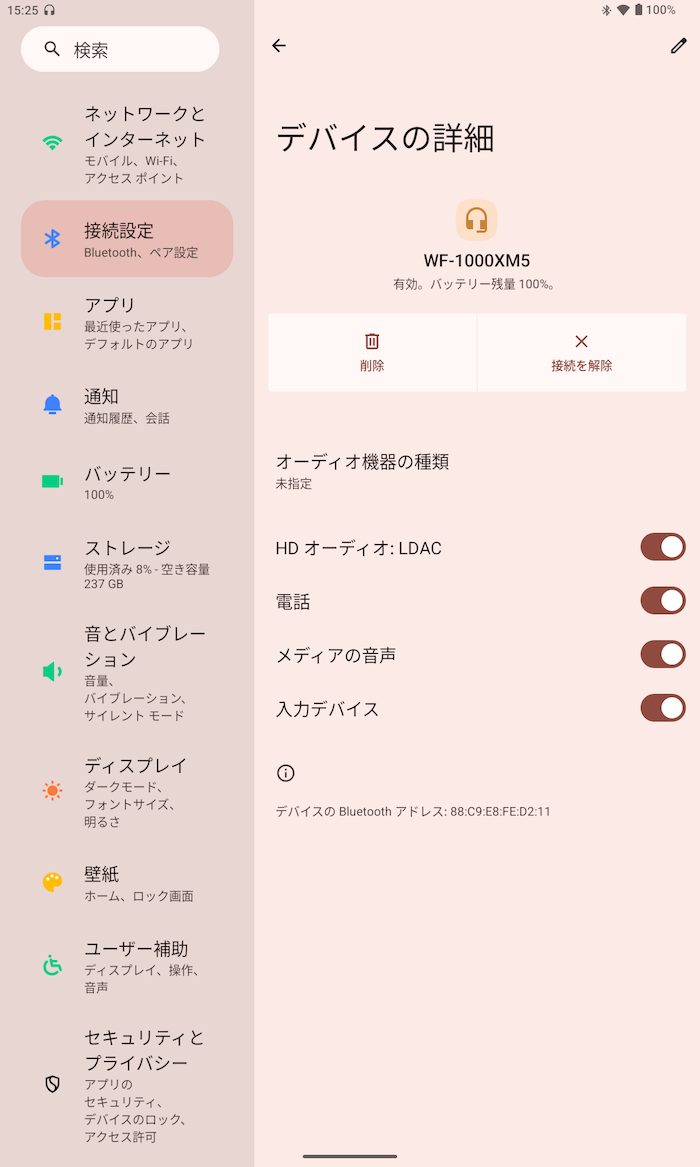Open ネットワークとインターネット settings
Image resolution: width=700 pixels, height=1167 pixels.
coord(127,144)
